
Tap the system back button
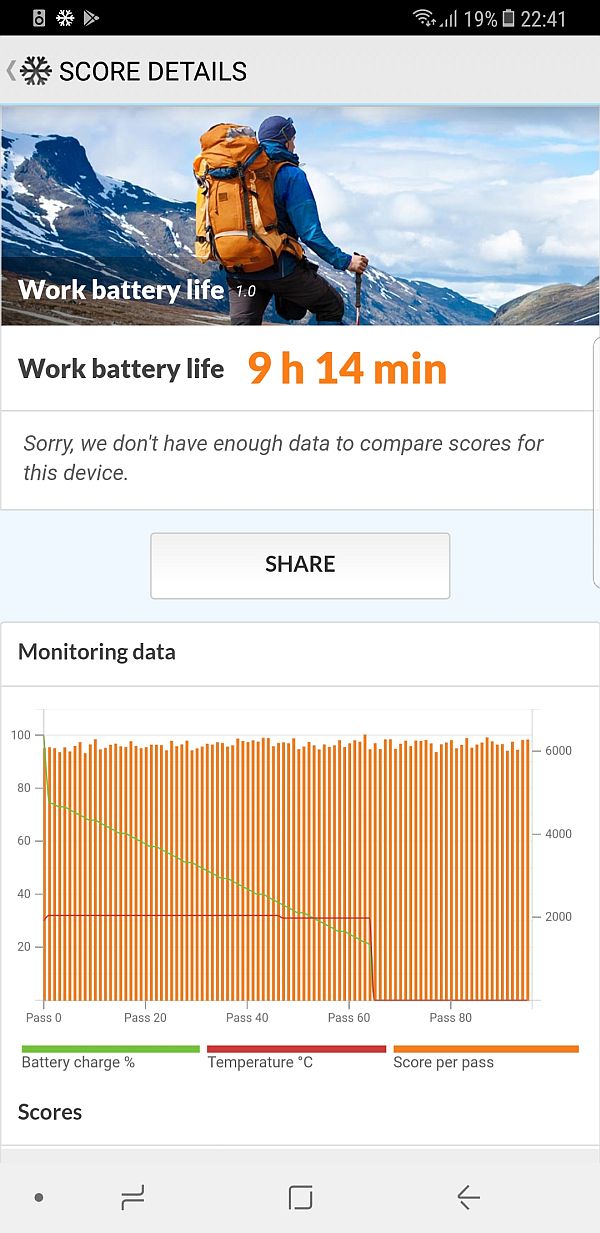click(x=468, y=1197)
